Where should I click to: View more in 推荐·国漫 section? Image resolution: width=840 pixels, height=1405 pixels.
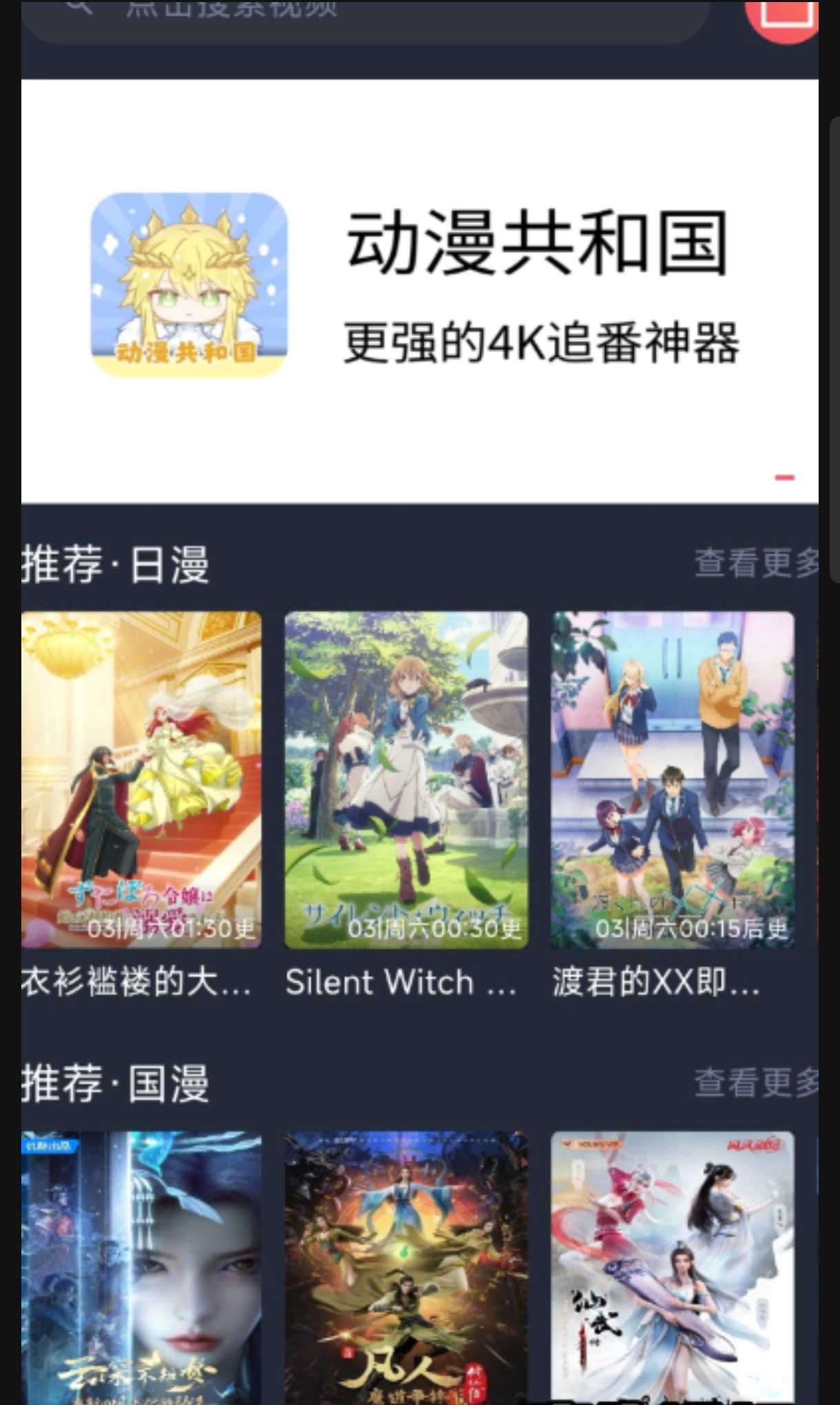(x=755, y=1083)
